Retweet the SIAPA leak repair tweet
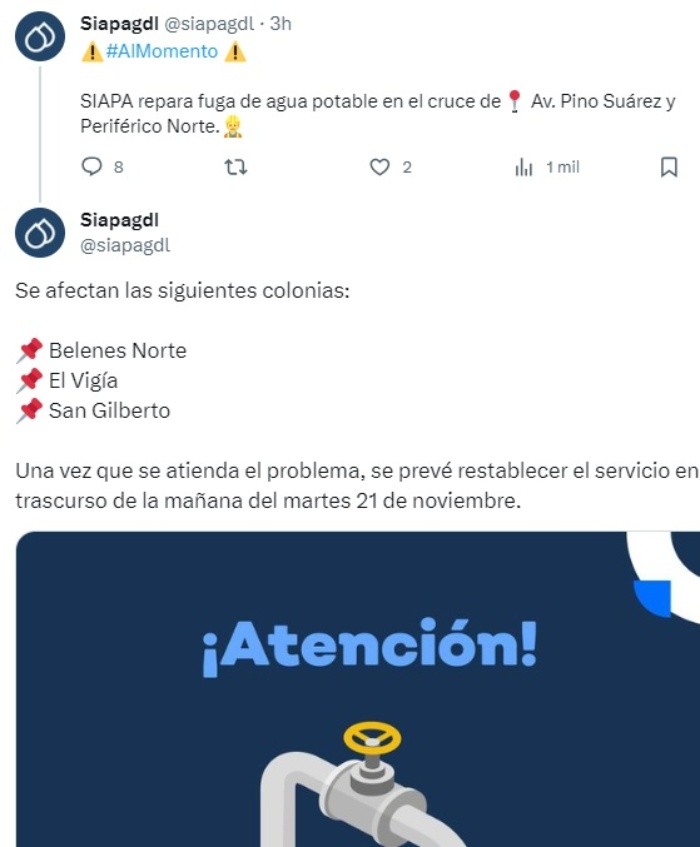Viewport: 700px width, 847px height. coord(237,167)
